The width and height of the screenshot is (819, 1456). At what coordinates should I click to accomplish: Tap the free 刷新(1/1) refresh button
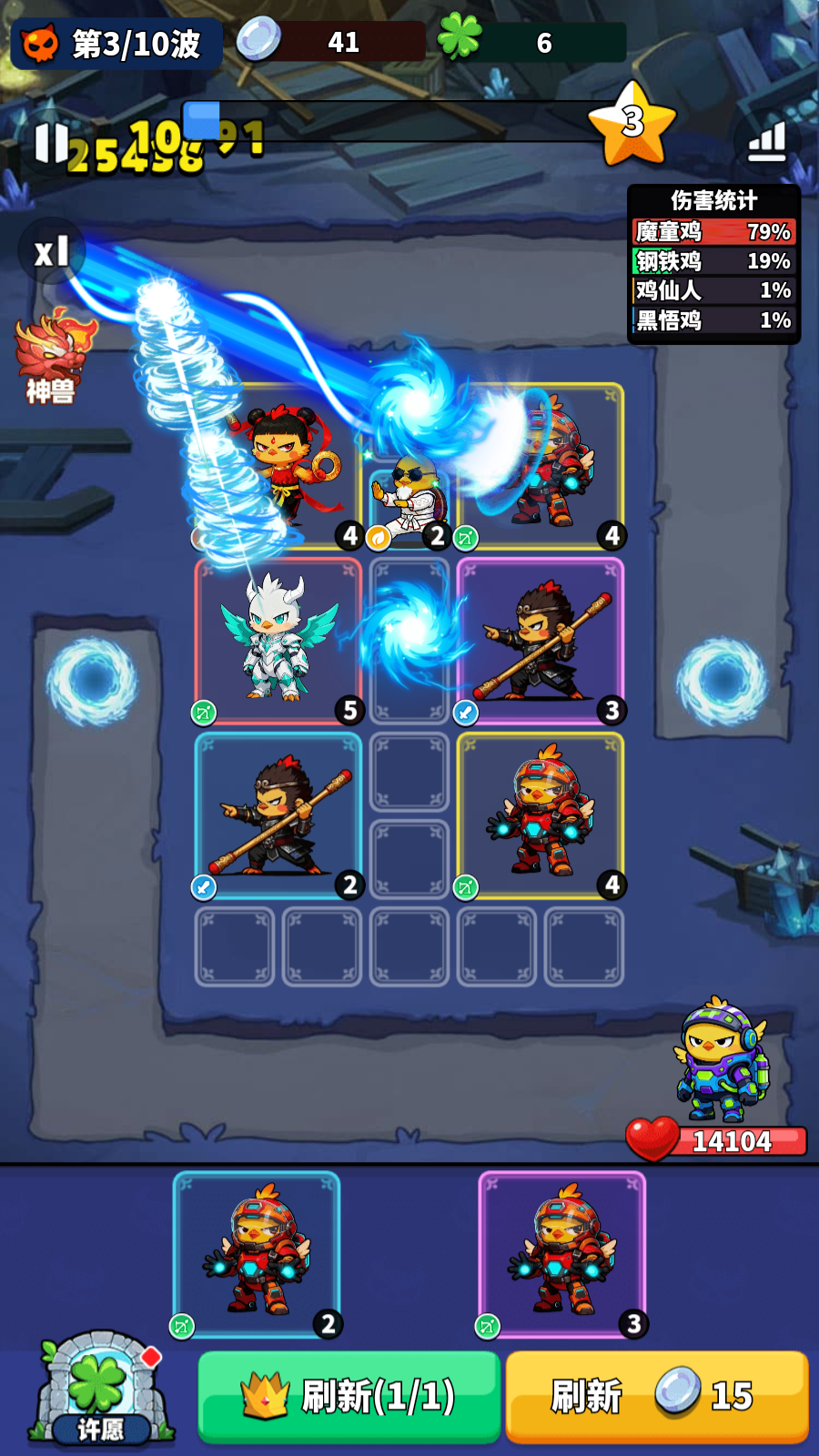click(x=349, y=1396)
